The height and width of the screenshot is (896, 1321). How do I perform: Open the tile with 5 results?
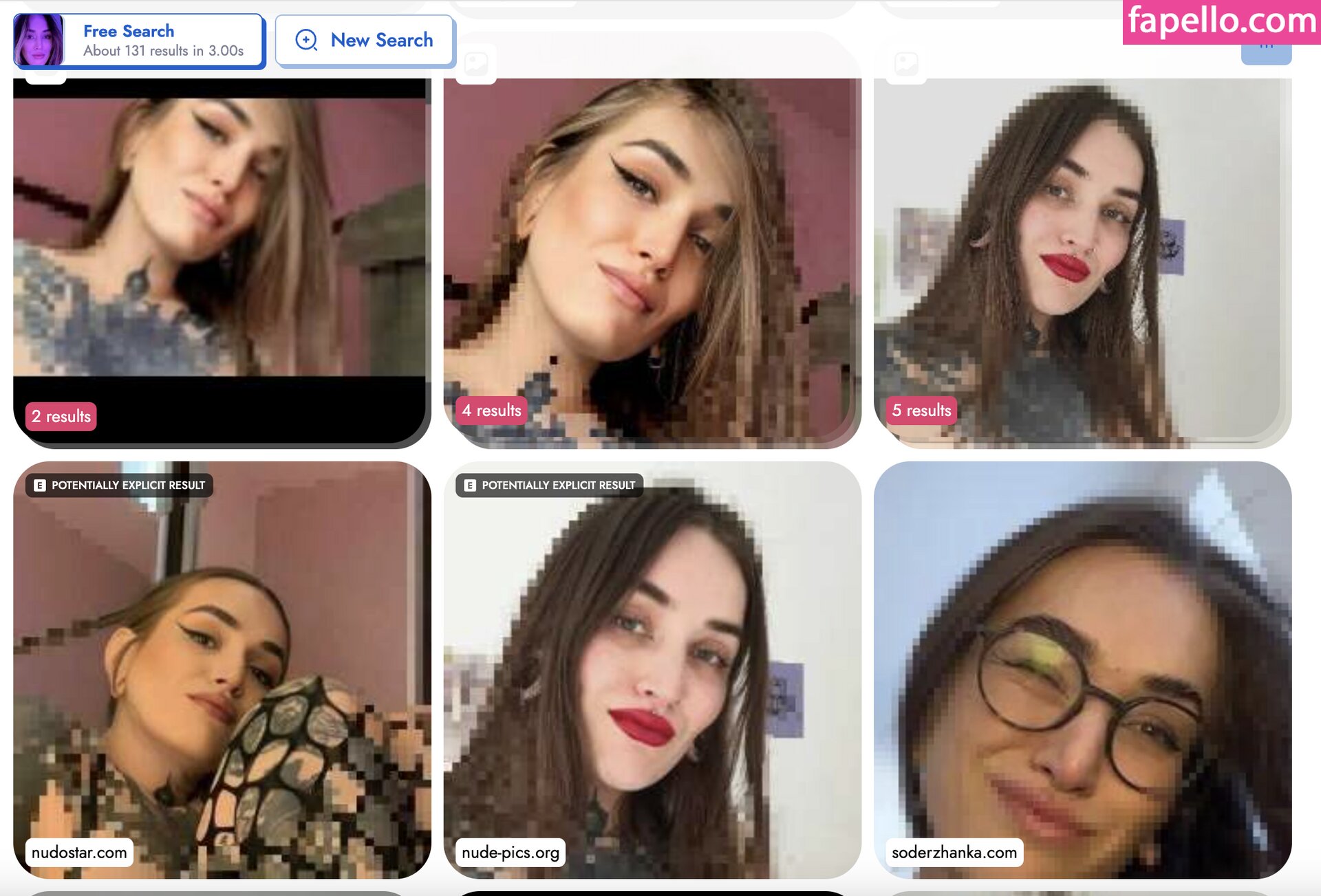pyautogui.click(x=1082, y=261)
